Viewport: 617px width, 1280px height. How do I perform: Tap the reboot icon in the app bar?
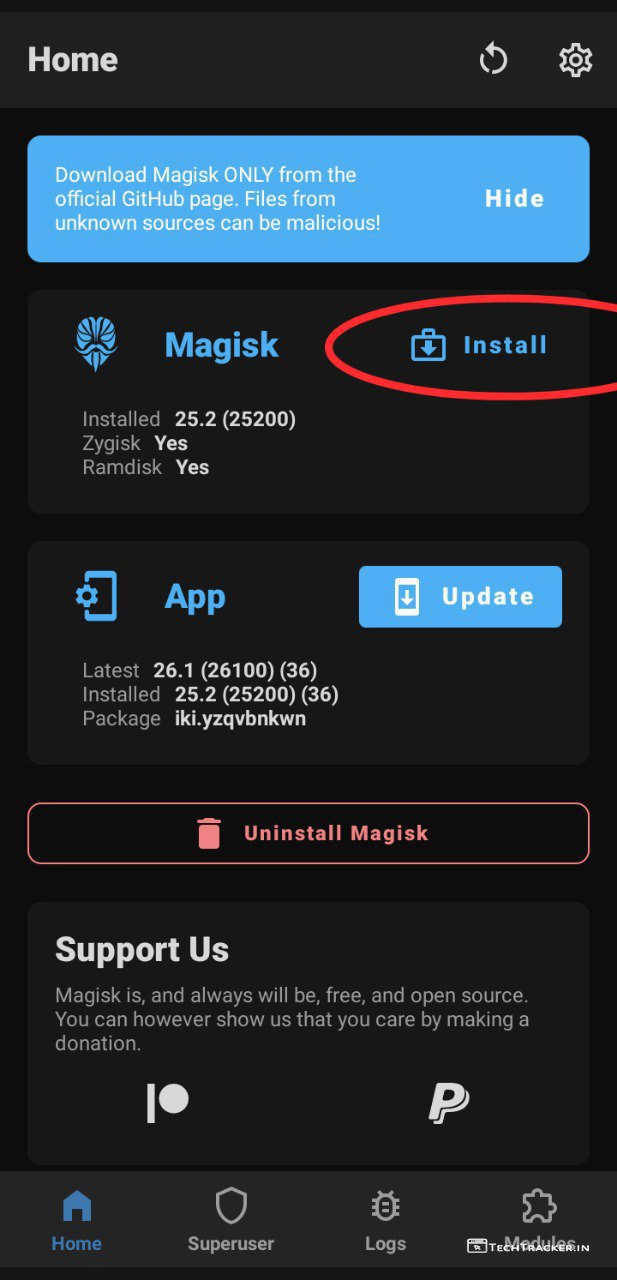click(x=493, y=60)
